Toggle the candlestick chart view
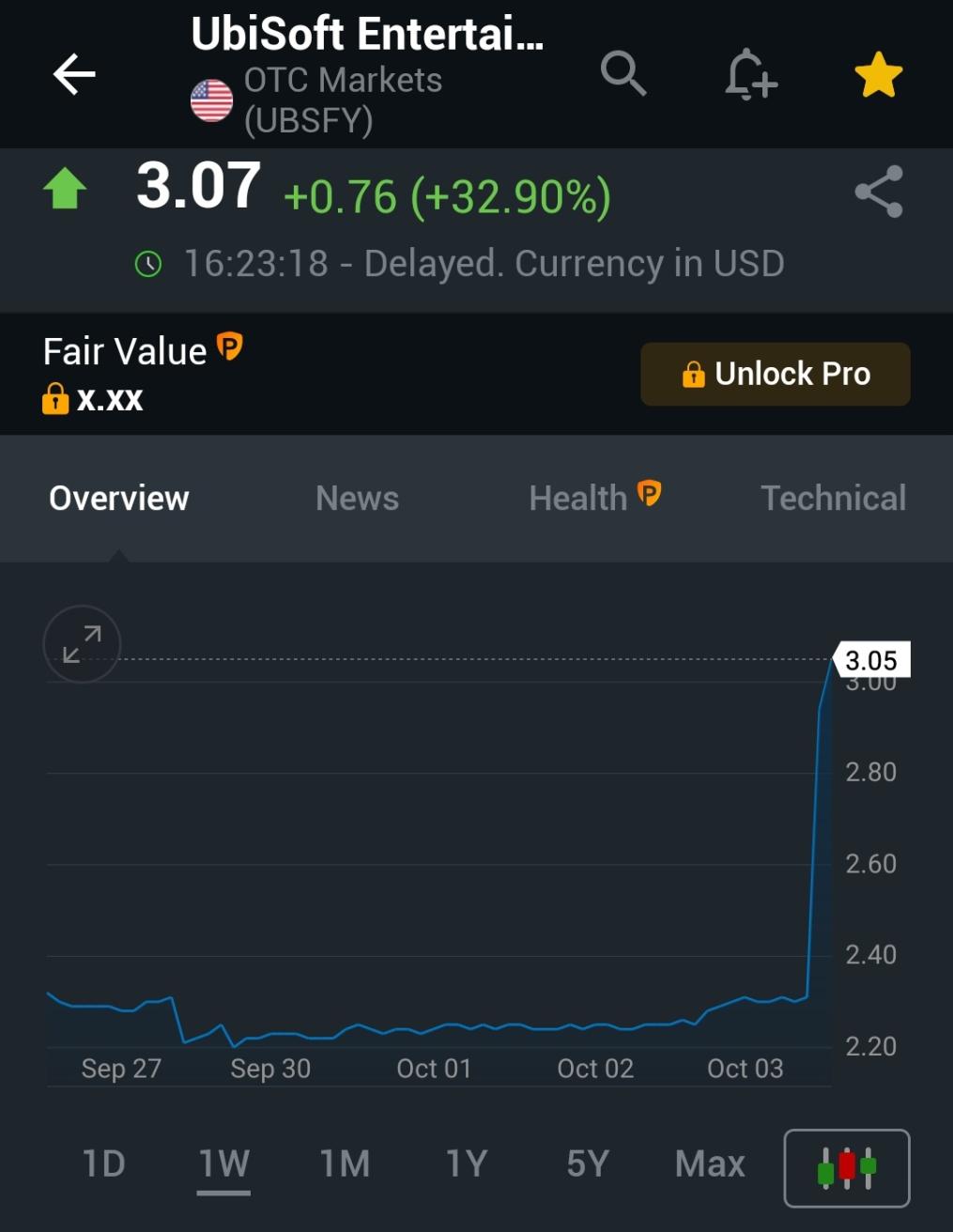Viewport: 953px width, 1232px height. click(847, 1168)
